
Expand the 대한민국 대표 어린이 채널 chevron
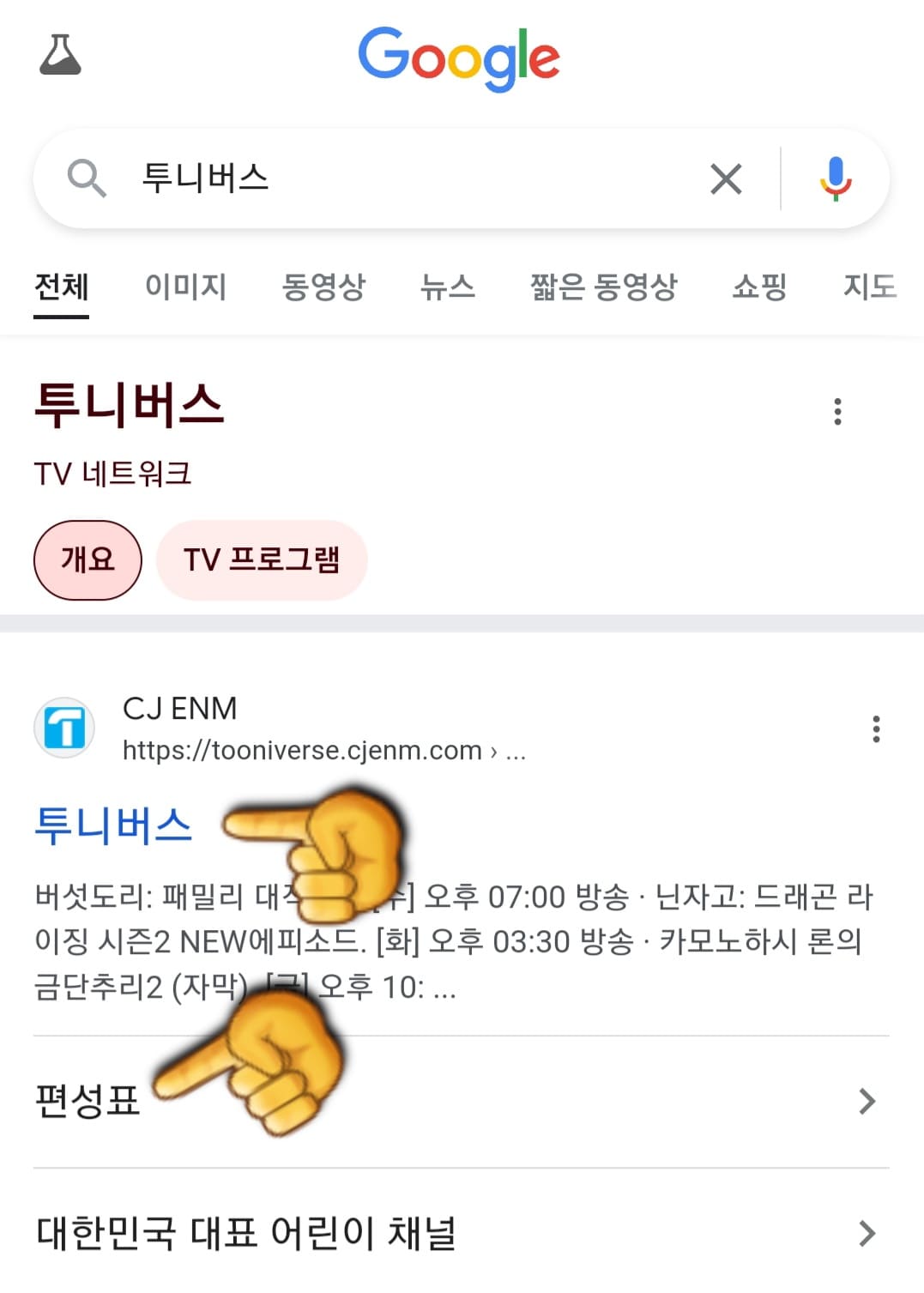[865, 1234]
